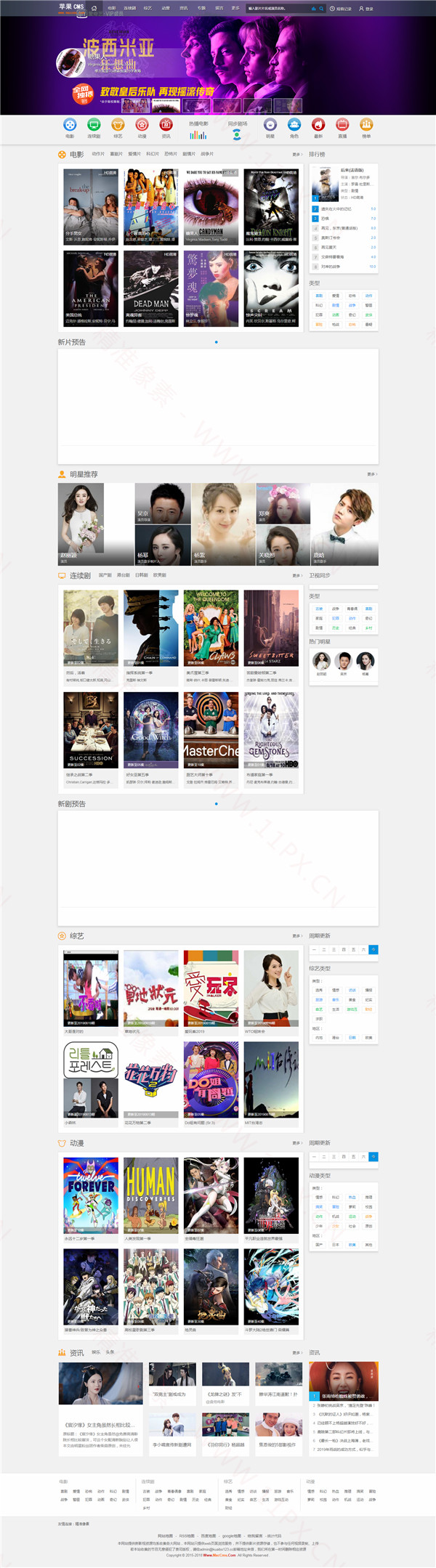Open star profile of 鹿晗
This screenshot has height=1568, width=436.
tap(345, 524)
